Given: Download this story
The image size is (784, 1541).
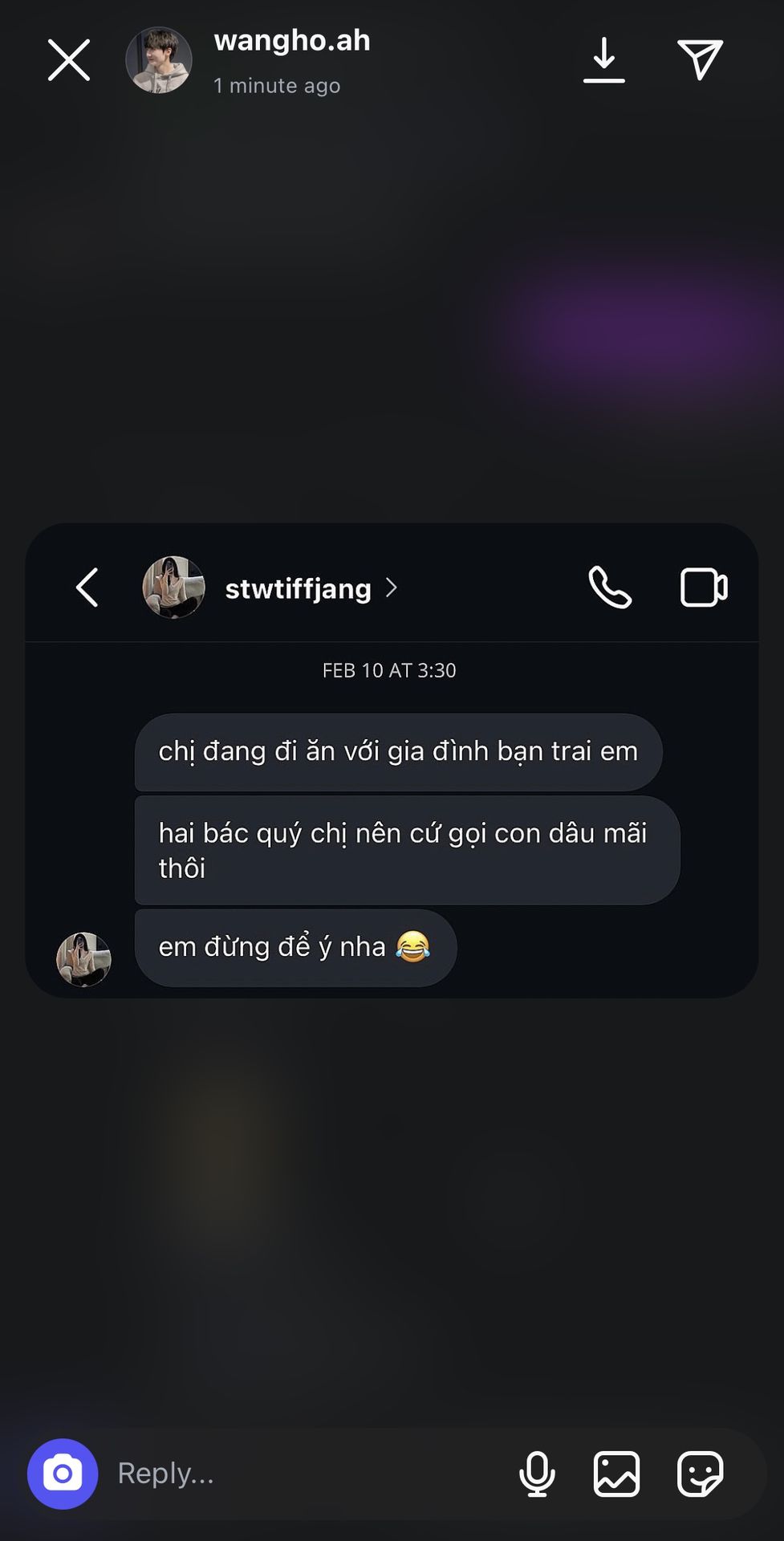Looking at the screenshot, I should coord(604,60).
